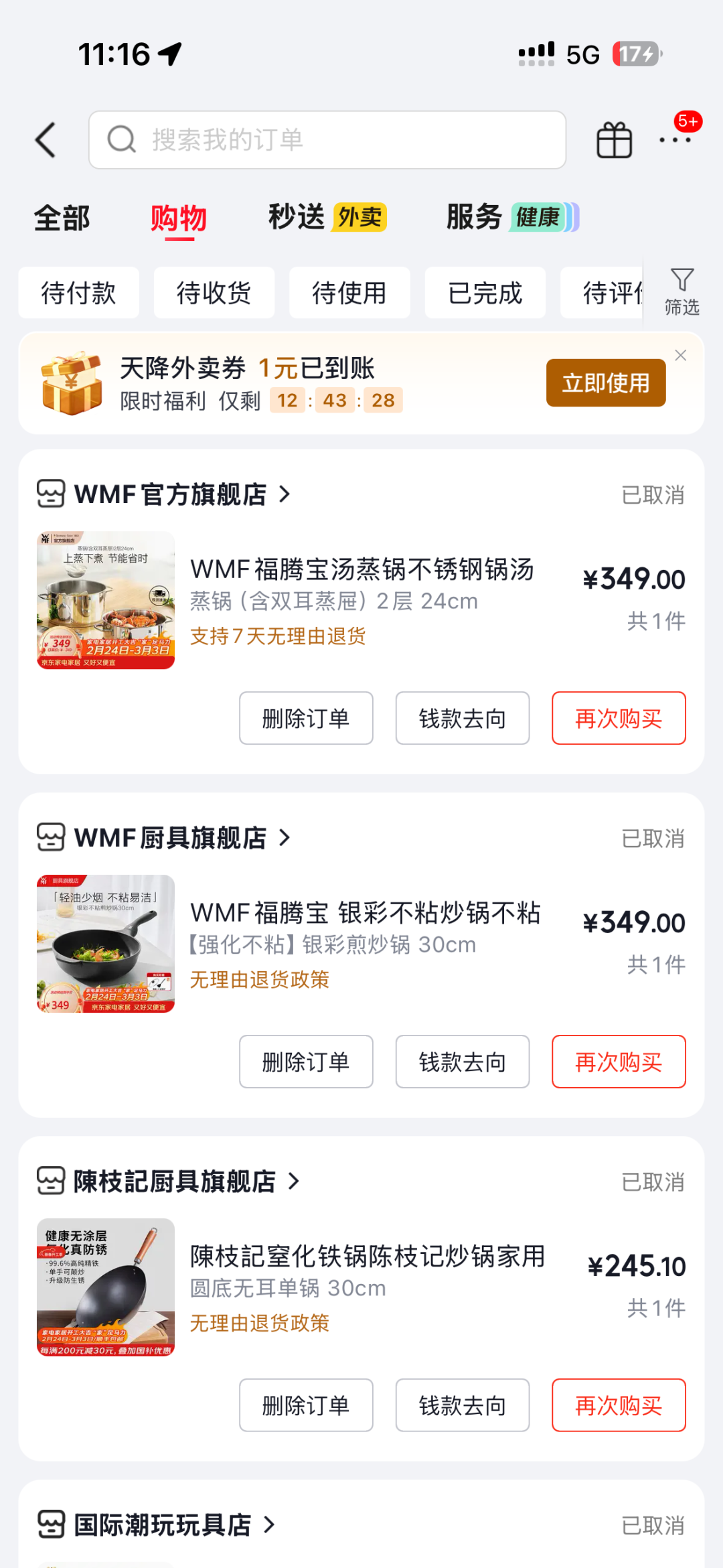Screen dimensions: 723x1568
Task: Filter orders by 待收货
Action: (x=214, y=293)
